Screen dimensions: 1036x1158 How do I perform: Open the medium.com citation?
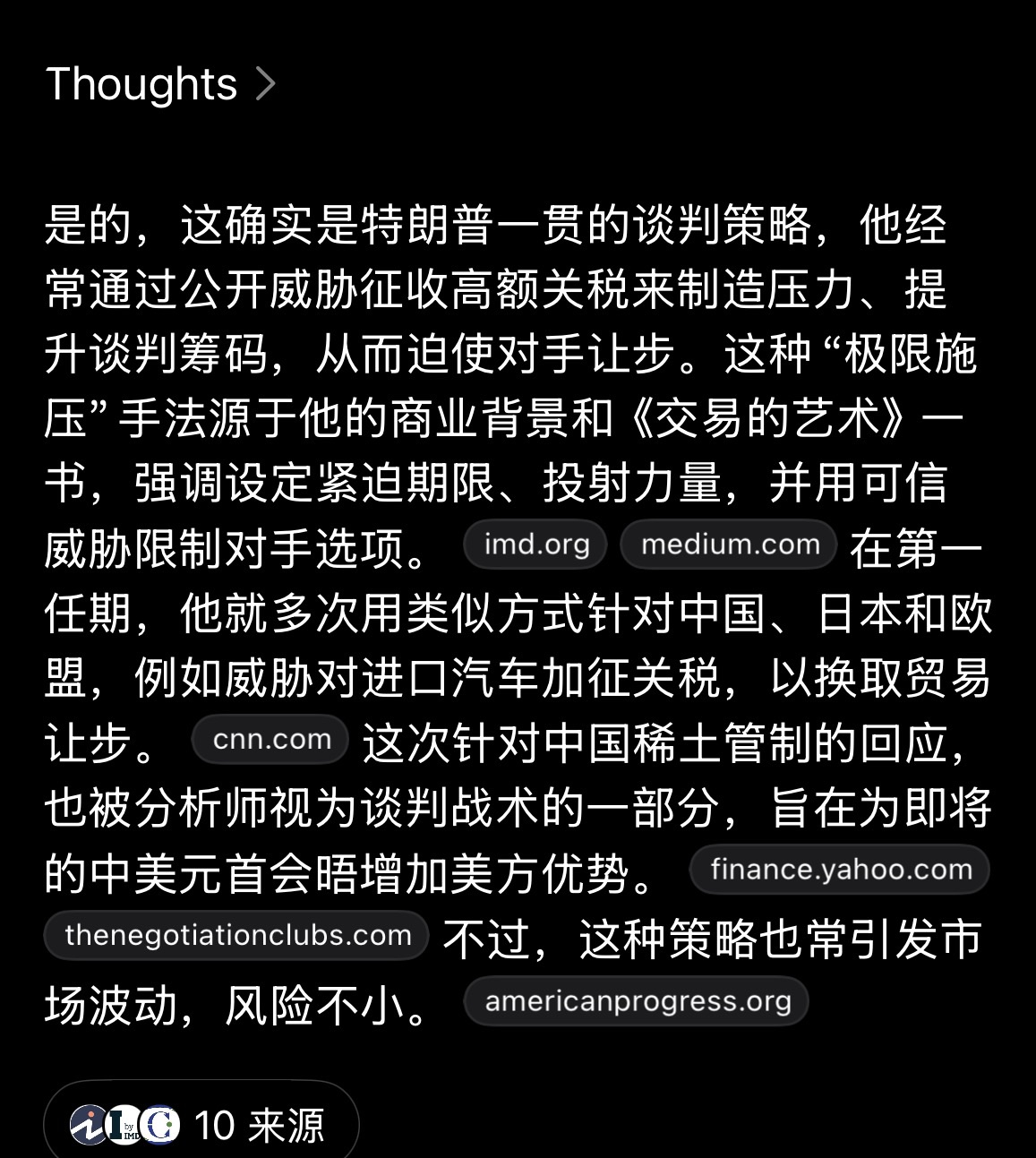coord(729,545)
